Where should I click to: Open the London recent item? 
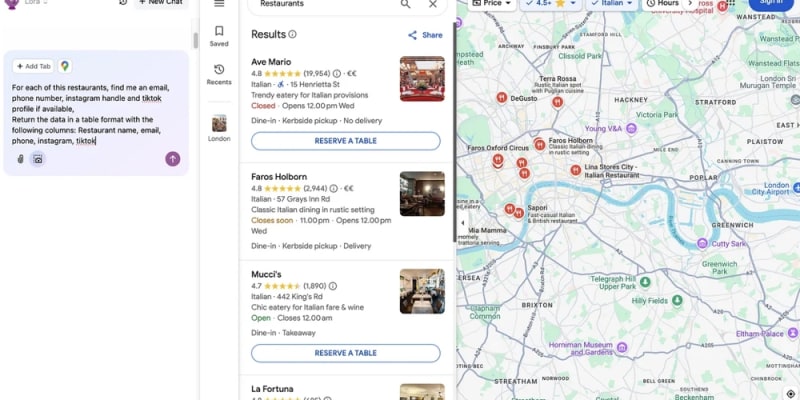219,127
